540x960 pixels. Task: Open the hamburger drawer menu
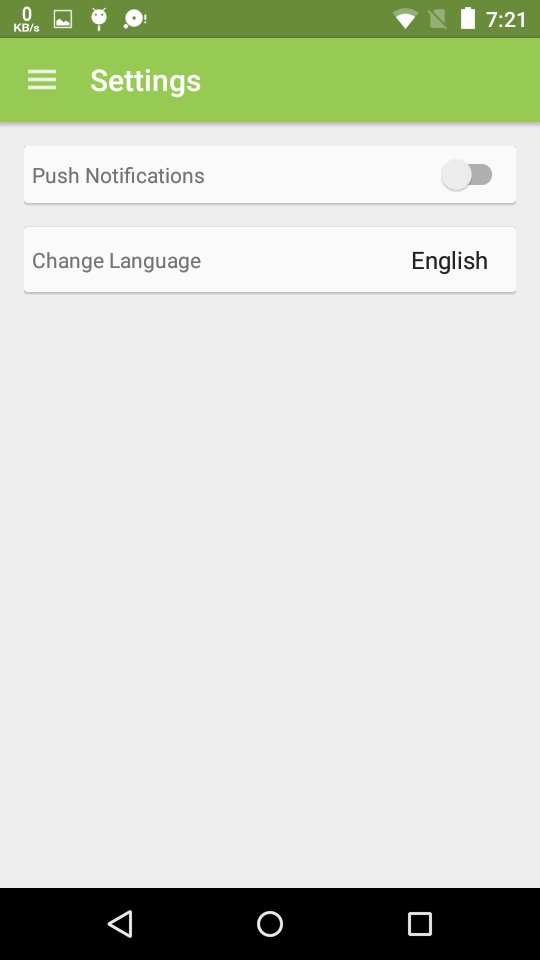pos(42,80)
